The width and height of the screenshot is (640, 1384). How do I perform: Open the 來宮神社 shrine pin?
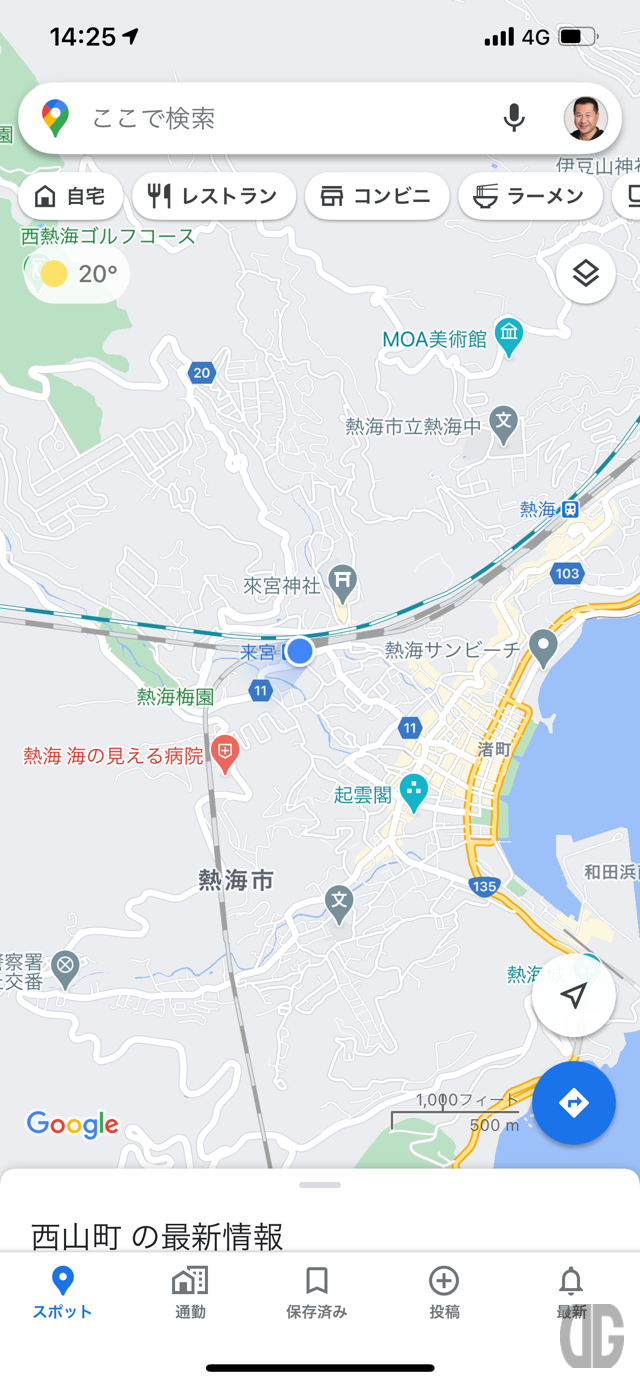click(x=343, y=579)
